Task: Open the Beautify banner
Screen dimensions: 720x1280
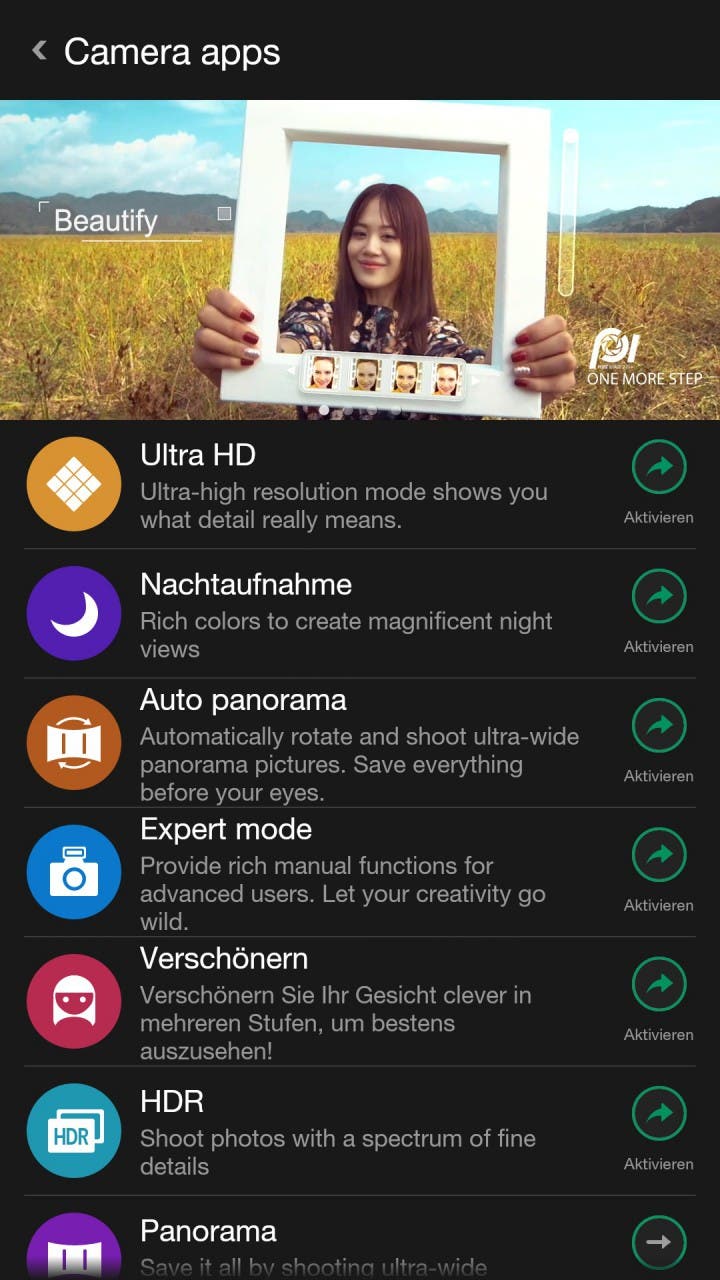Action: 360,259
